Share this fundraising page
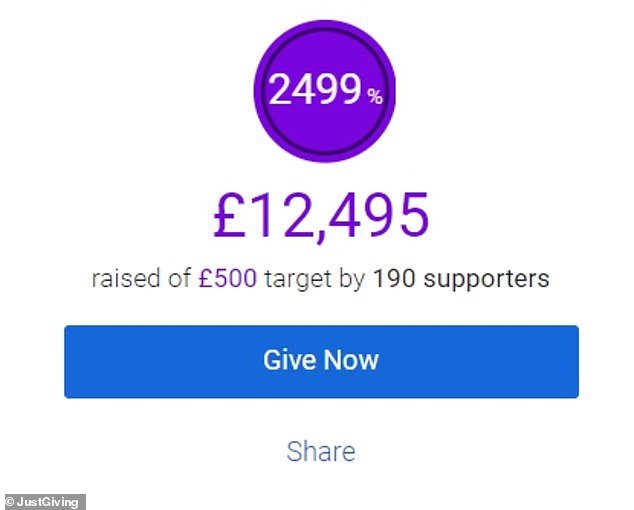The width and height of the screenshot is (634, 510). tap(321, 451)
